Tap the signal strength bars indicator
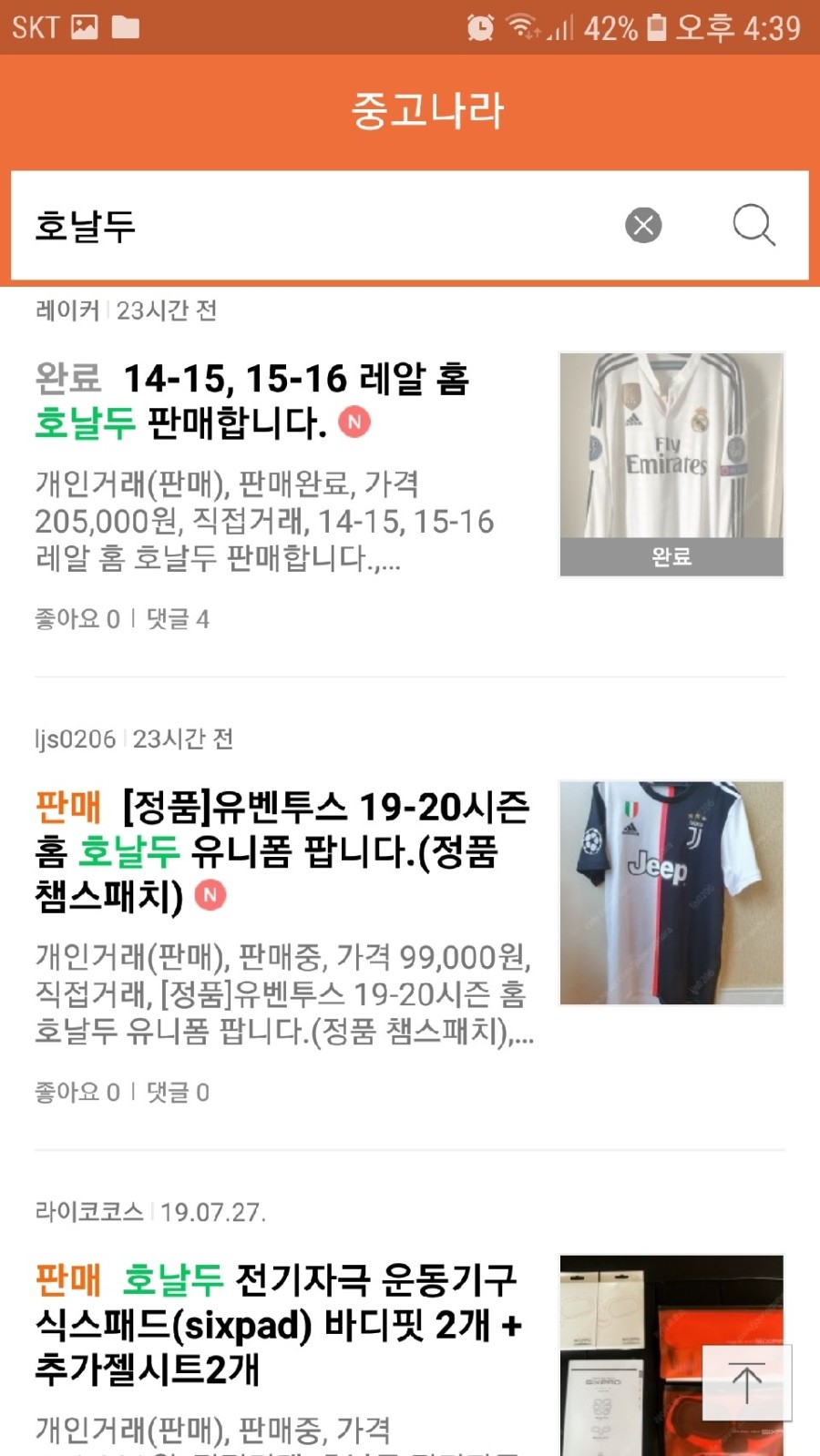Image resolution: width=820 pixels, height=1456 pixels. click(559, 27)
